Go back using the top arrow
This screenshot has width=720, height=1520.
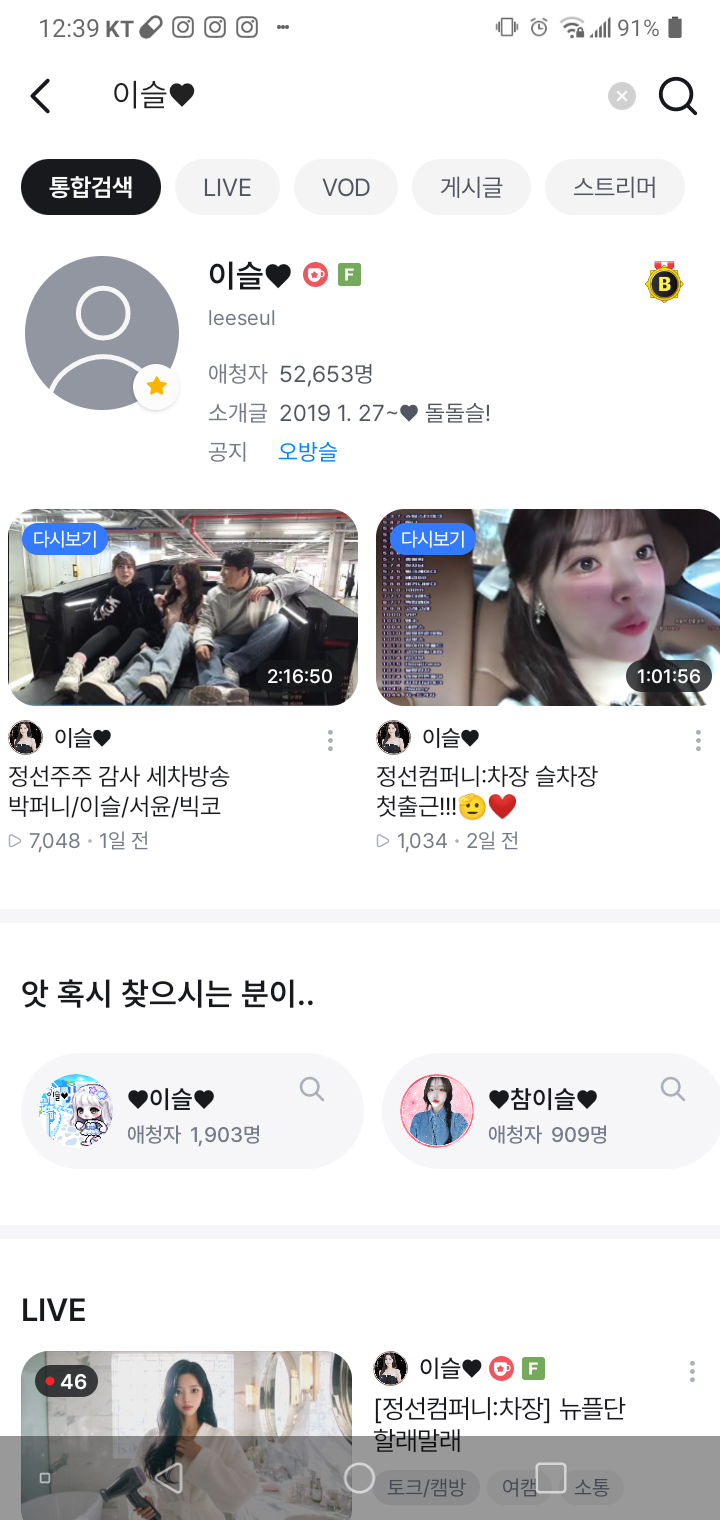coord(40,96)
